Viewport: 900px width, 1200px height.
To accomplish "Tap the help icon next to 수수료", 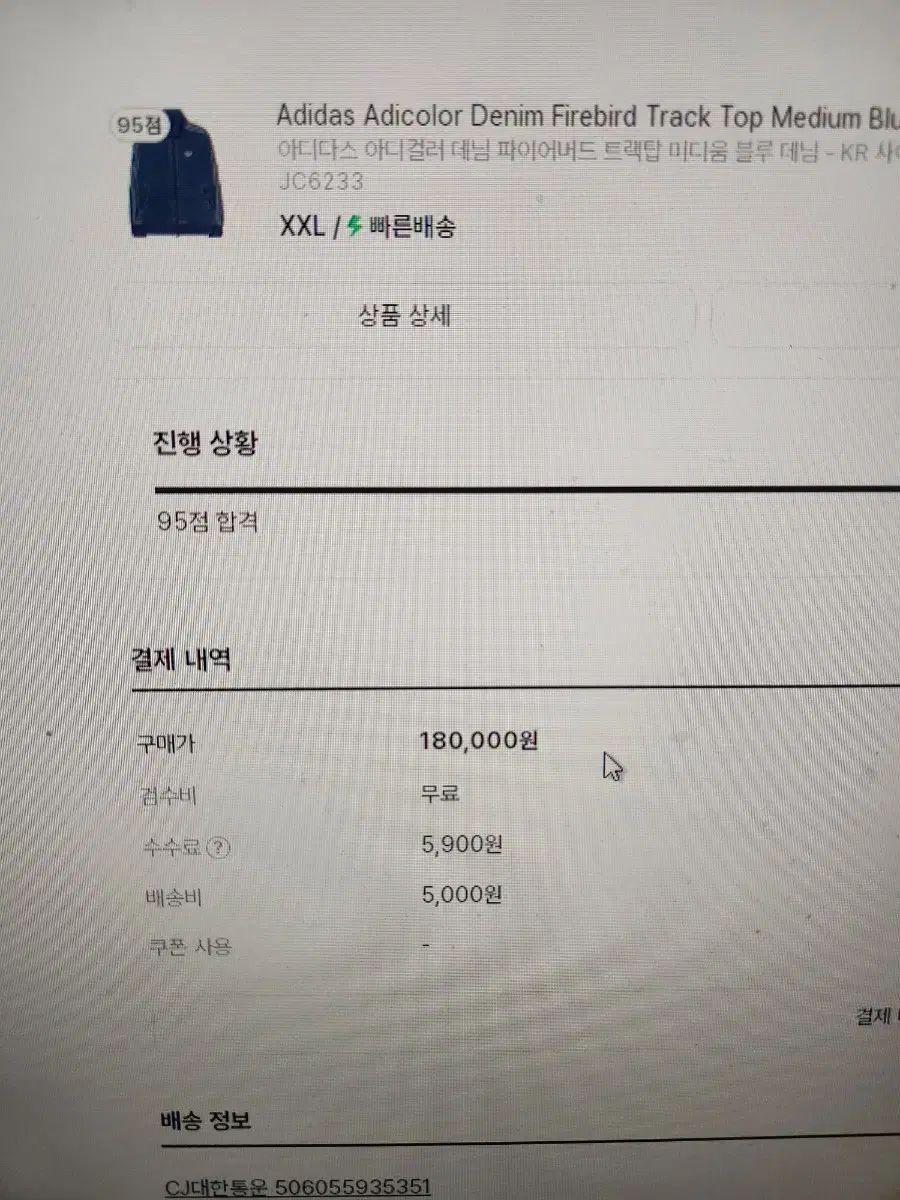I will pyautogui.click(x=219, y=848).
